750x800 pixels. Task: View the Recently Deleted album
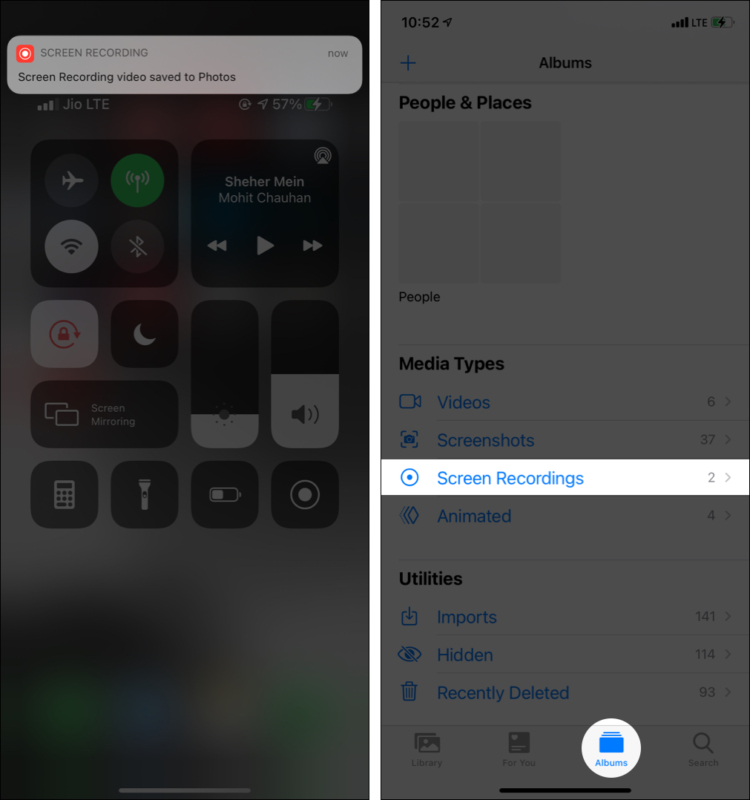click(503, 693)
